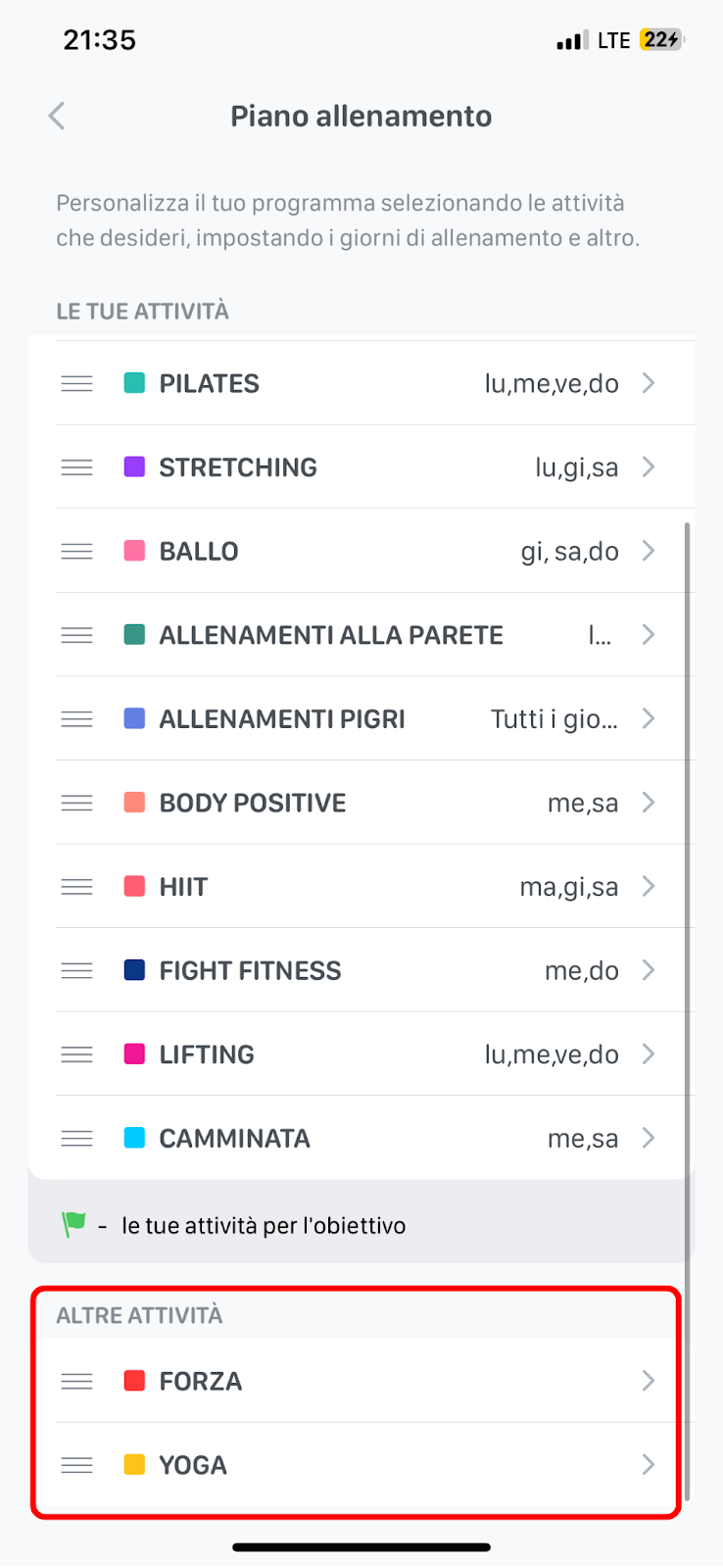
Task: Open the FIGHT FITNESS row
Action: [x=361, y=970]
